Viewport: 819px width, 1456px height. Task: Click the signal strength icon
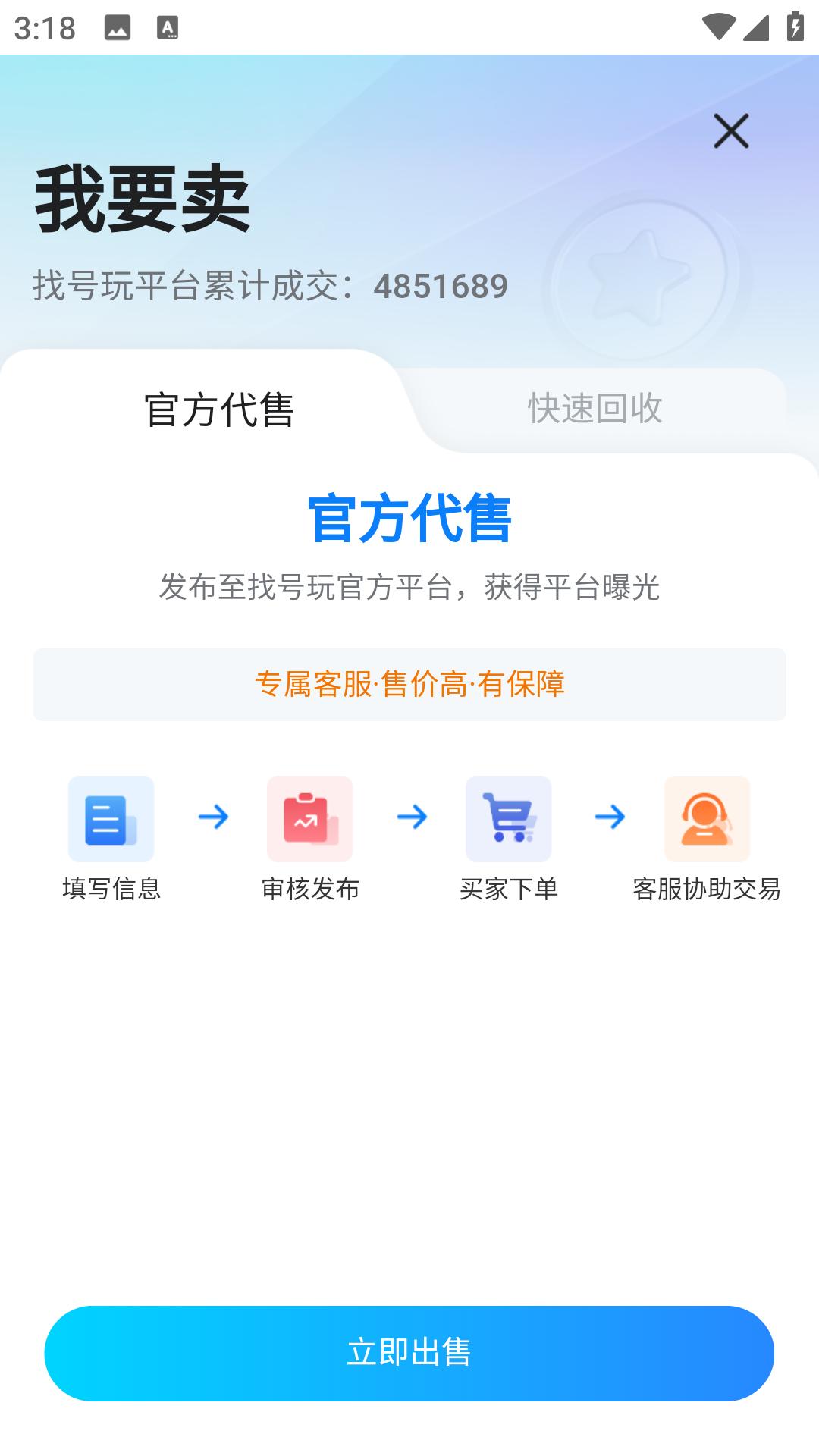[x=756, y=27]
